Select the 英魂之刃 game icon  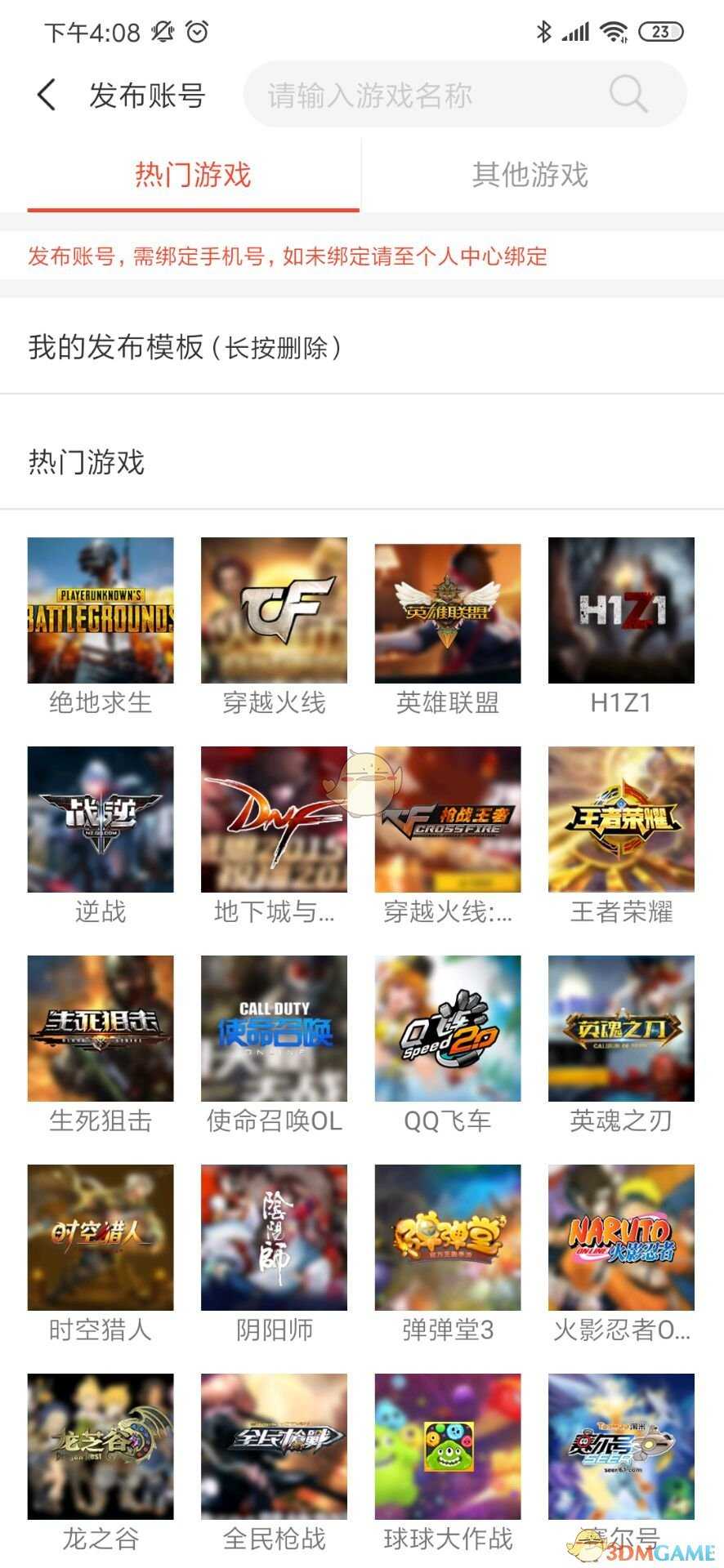coord(621,1027)
